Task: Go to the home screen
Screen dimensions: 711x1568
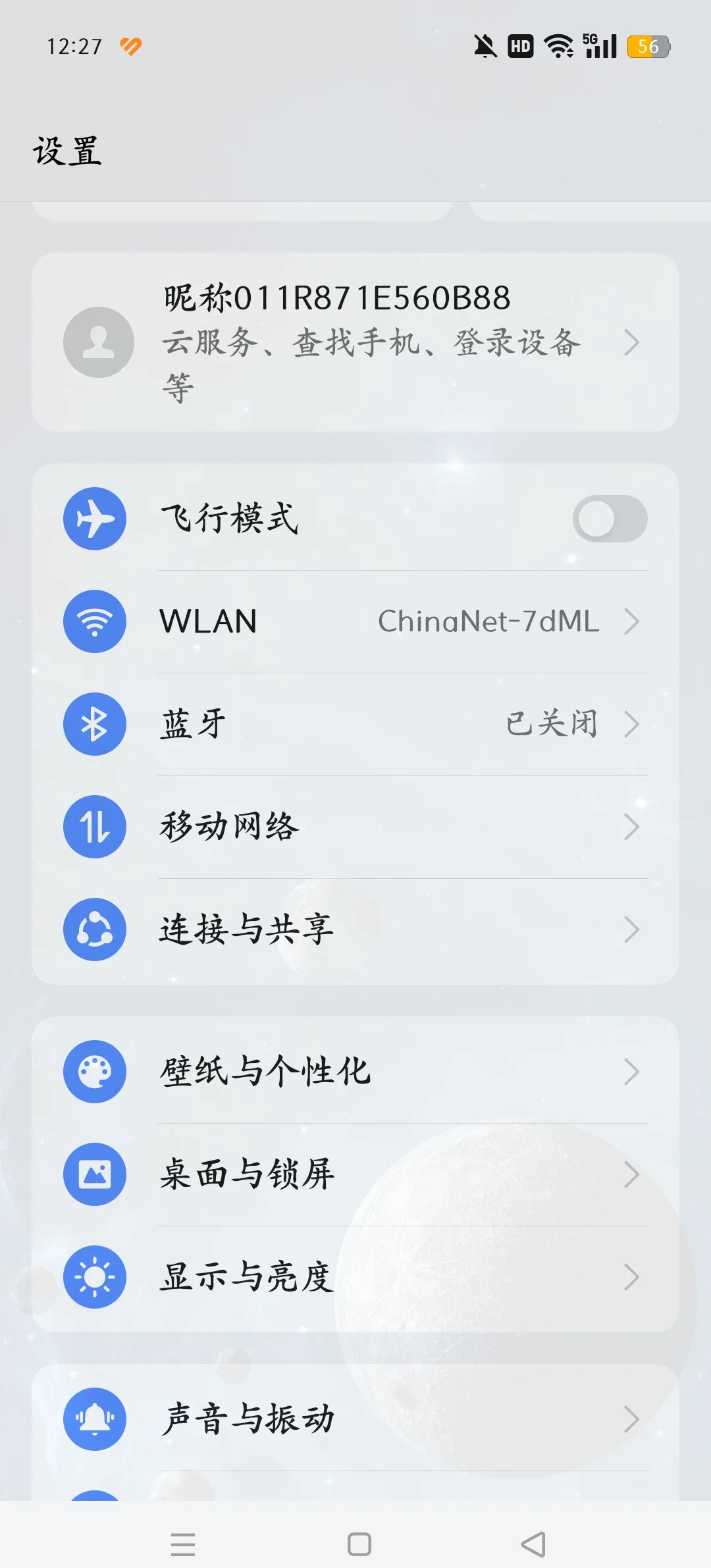Action: click(359, 1544)
